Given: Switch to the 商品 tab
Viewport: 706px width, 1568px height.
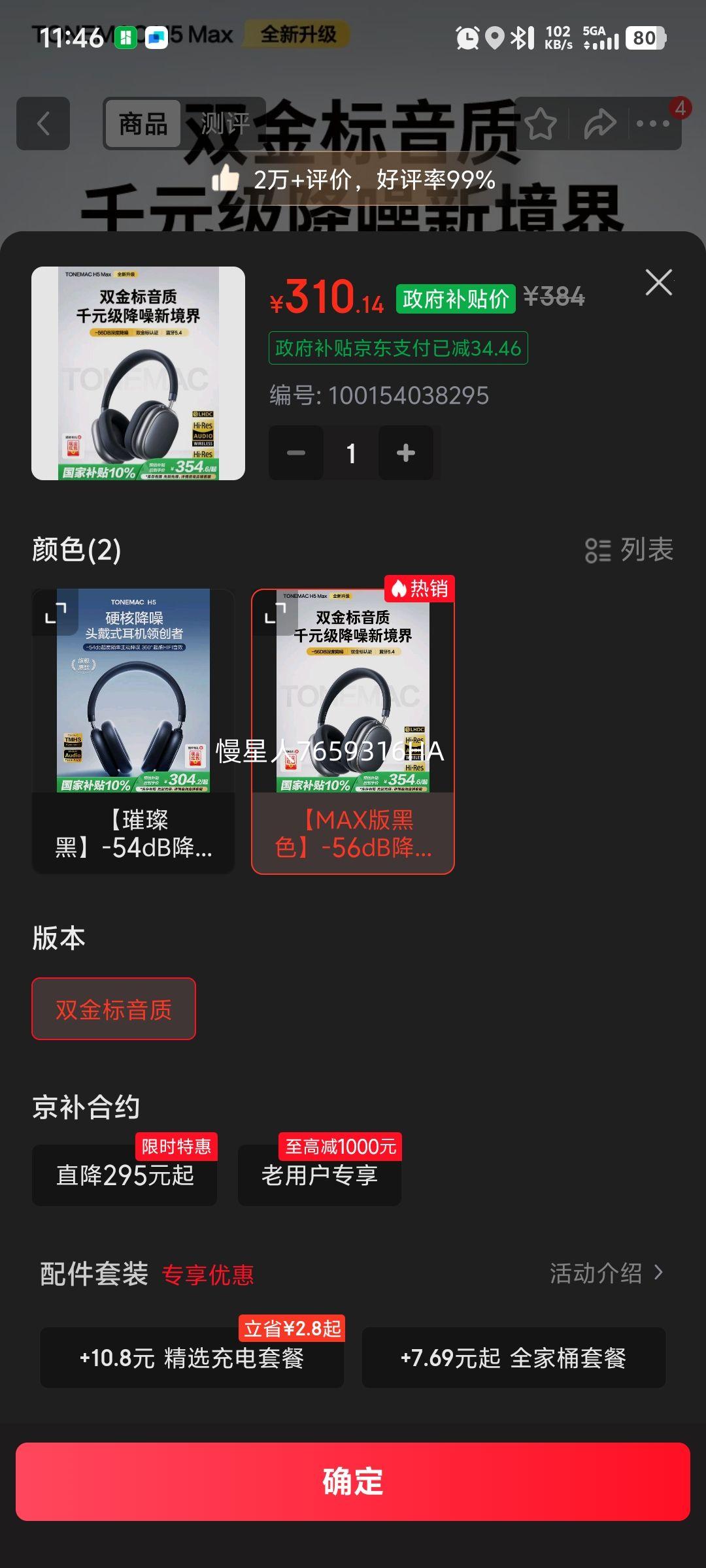Looking at the screenshot, I should pyautogui.click(x=144, y=124).
